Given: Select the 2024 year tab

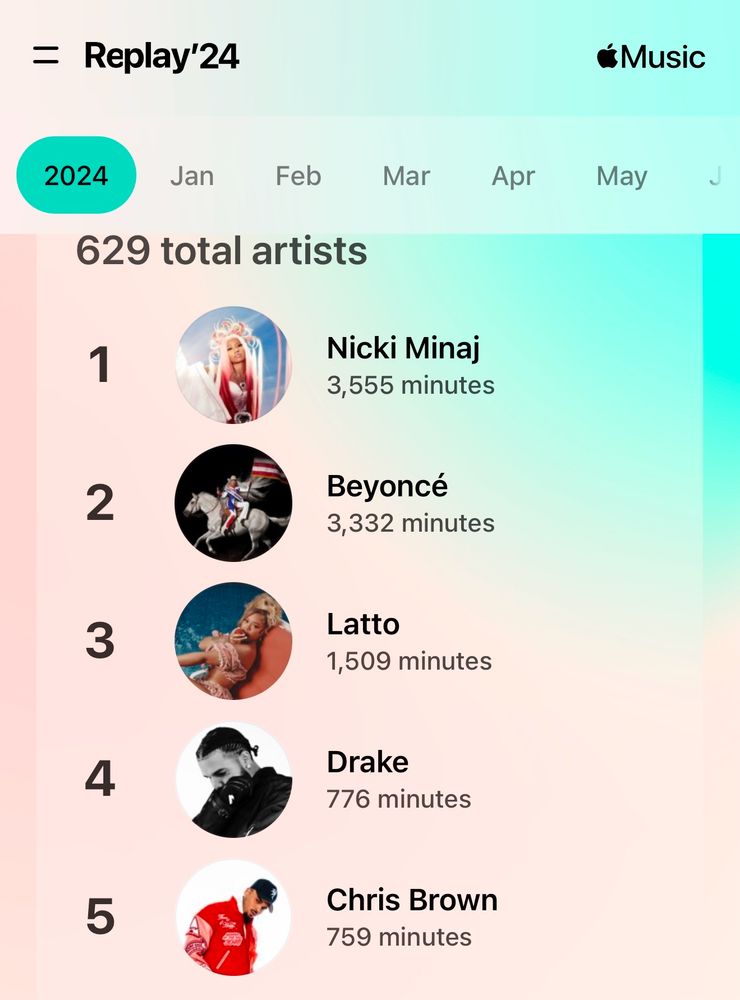Looking at the screenshot, I should [76, 176].
